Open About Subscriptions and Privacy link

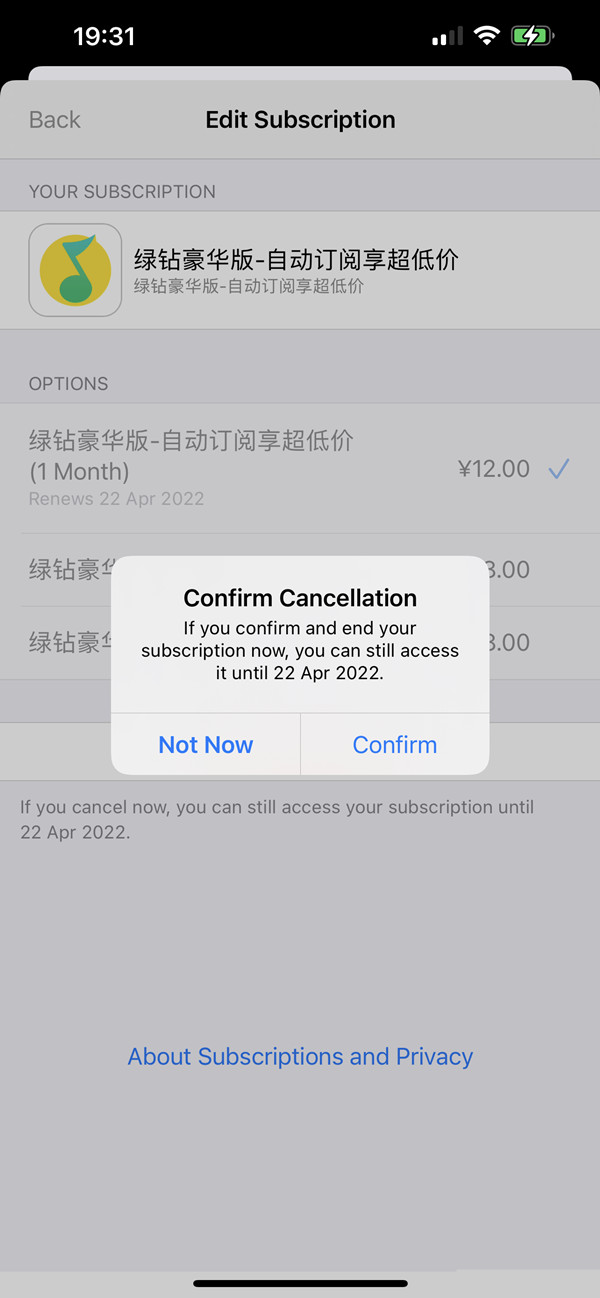click(300, 1057)
